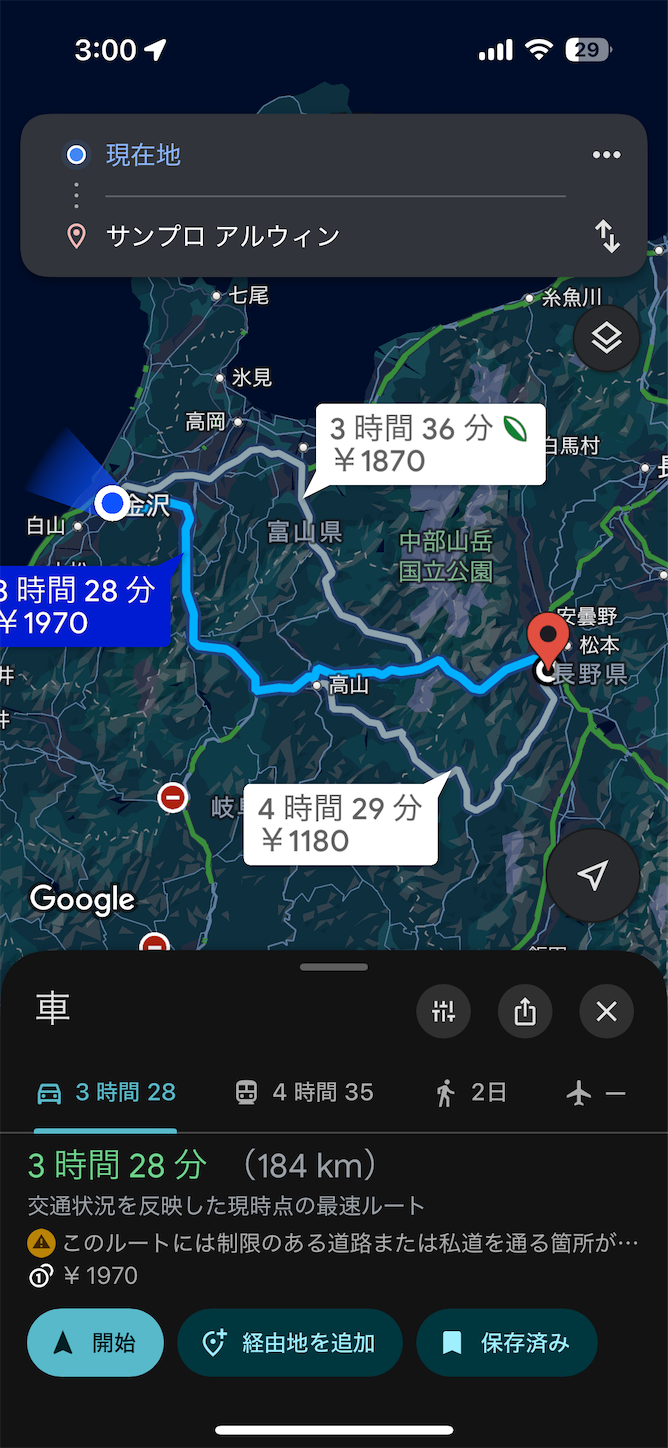Viewport: 668px width, 1448px height.
Task: Tap the destination red pin on map
Action: (x=547, y=638)
